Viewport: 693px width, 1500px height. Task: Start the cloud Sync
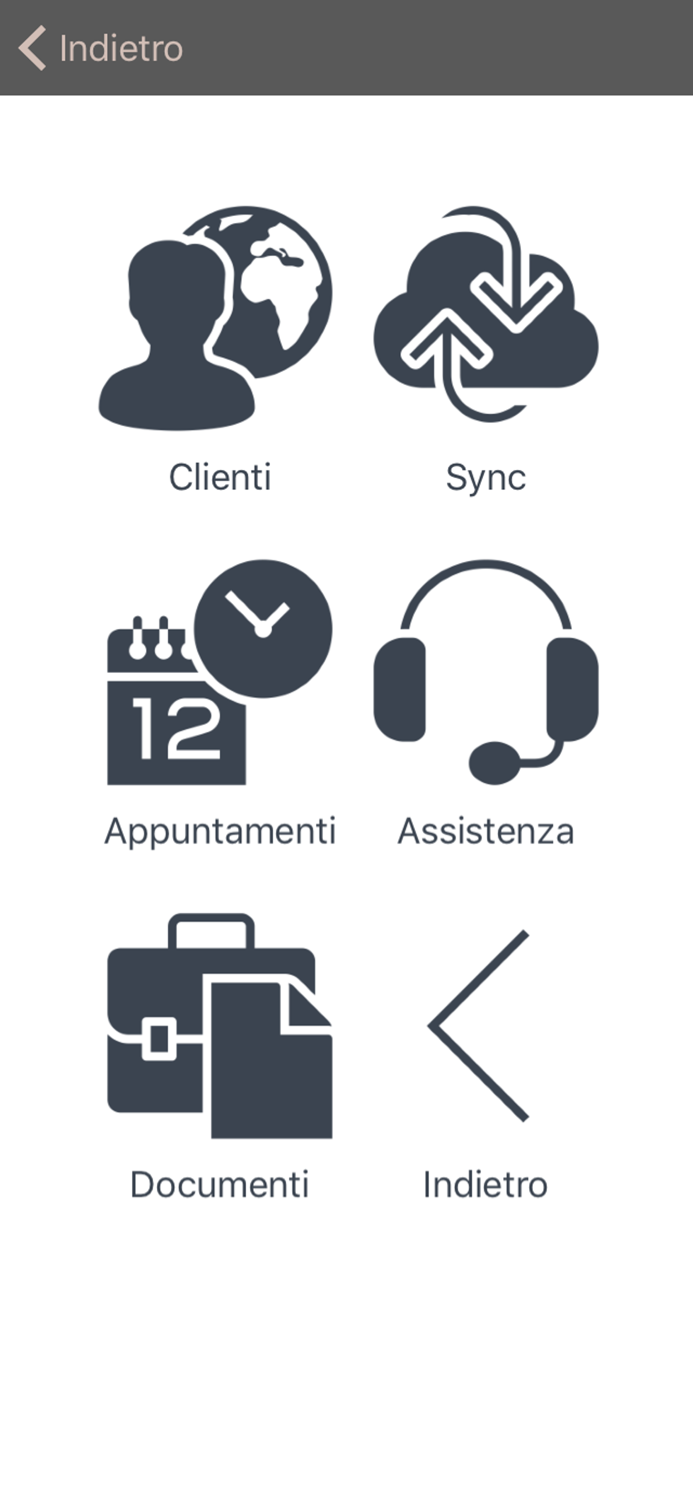(x=486, y=351)
